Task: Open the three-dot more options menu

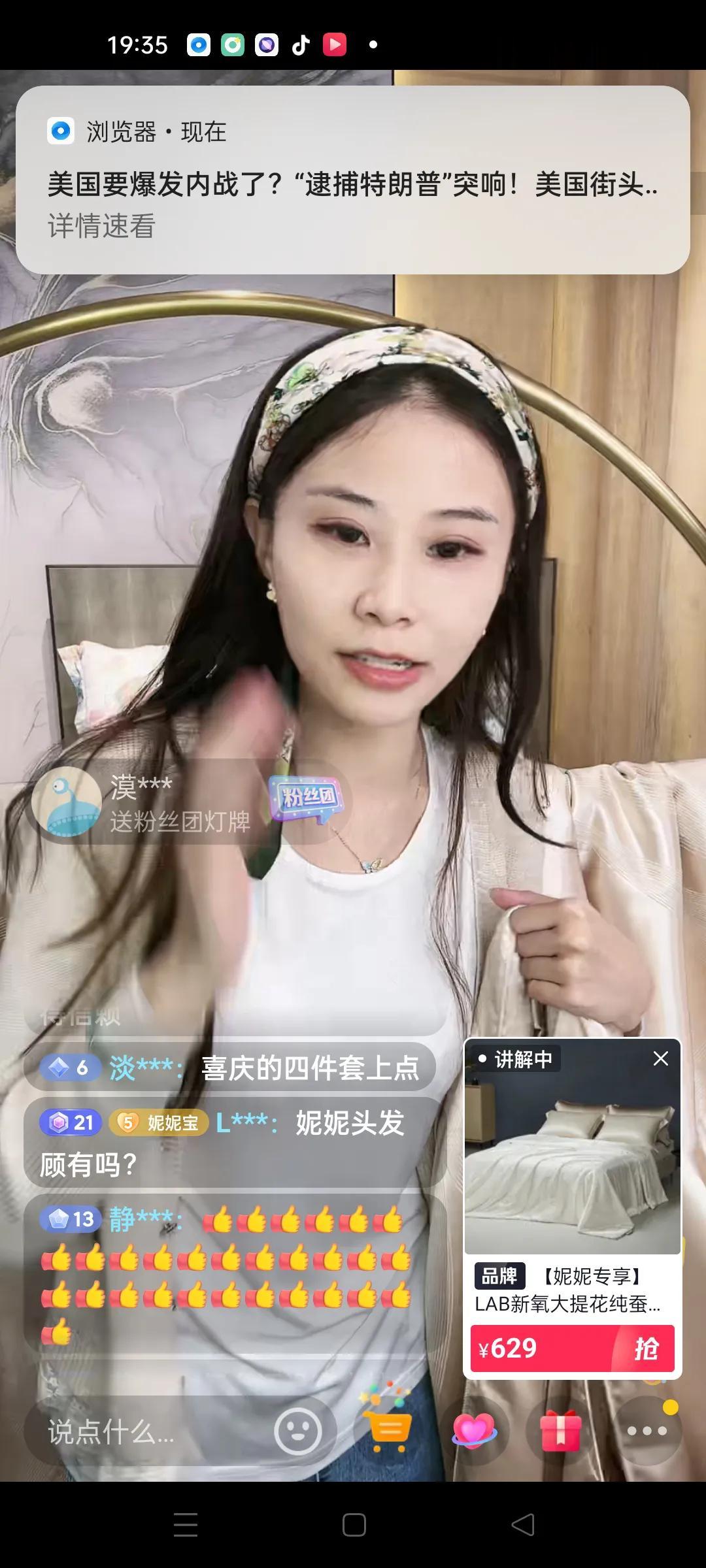Action: point(647,1431)
